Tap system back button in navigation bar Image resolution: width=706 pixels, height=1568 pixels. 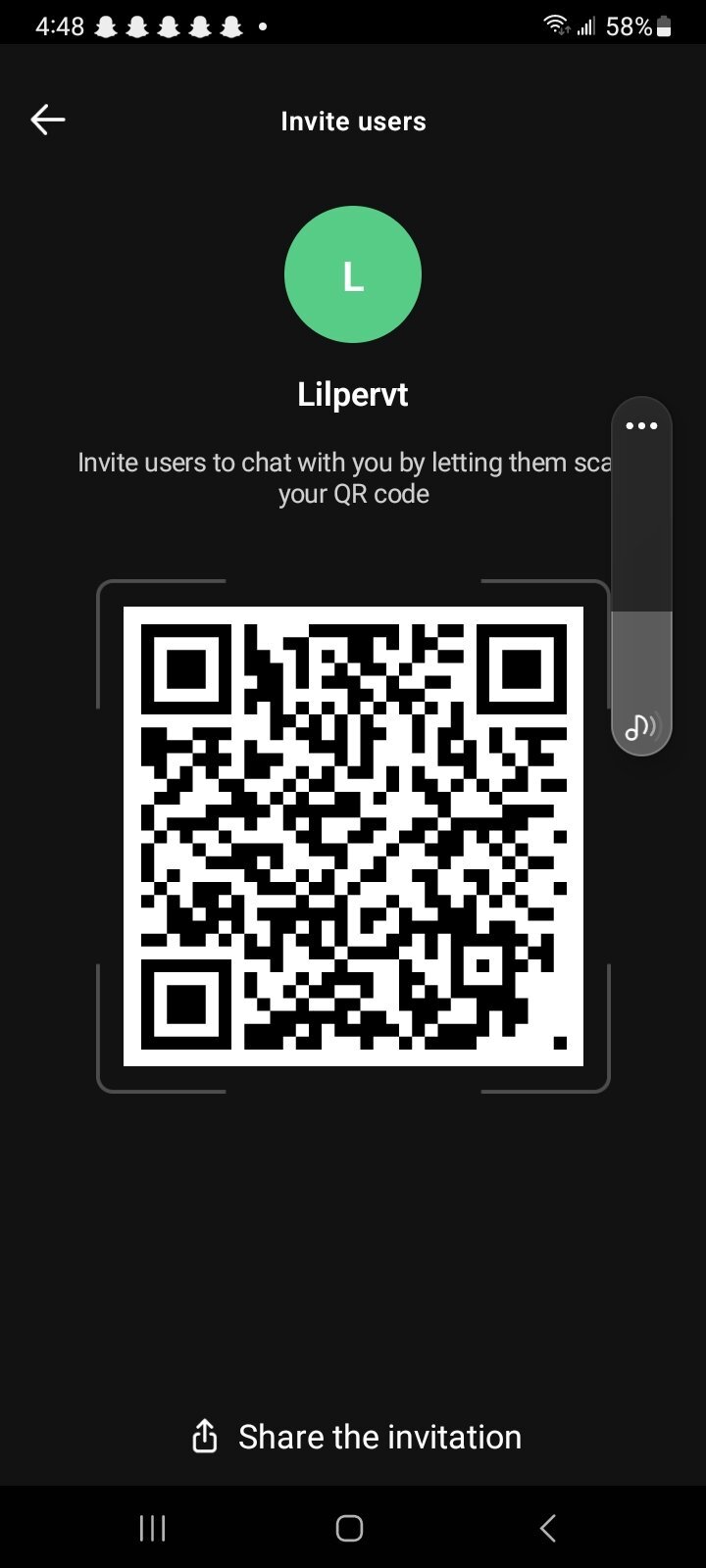coord(549,1527)
